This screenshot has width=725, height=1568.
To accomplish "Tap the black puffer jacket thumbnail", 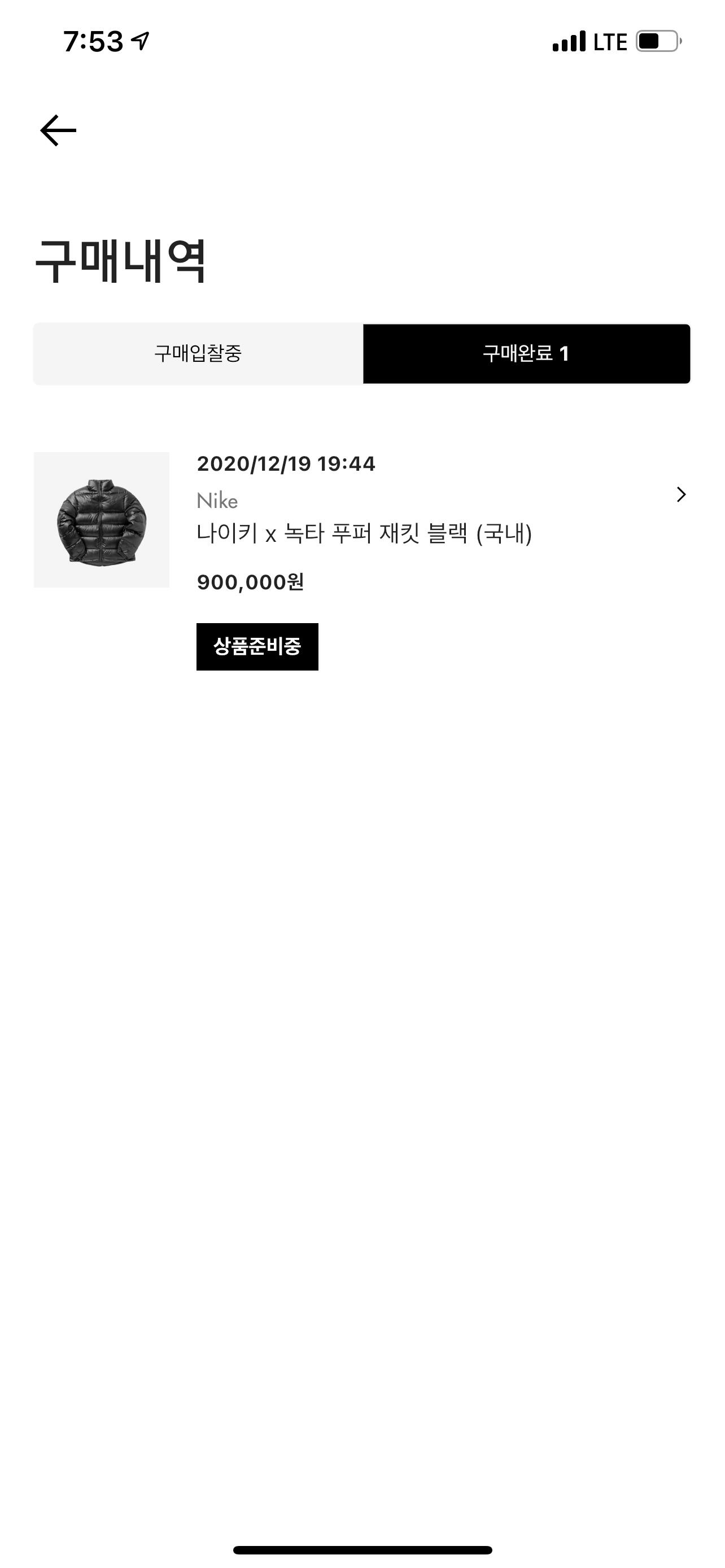I will [102, 520].
